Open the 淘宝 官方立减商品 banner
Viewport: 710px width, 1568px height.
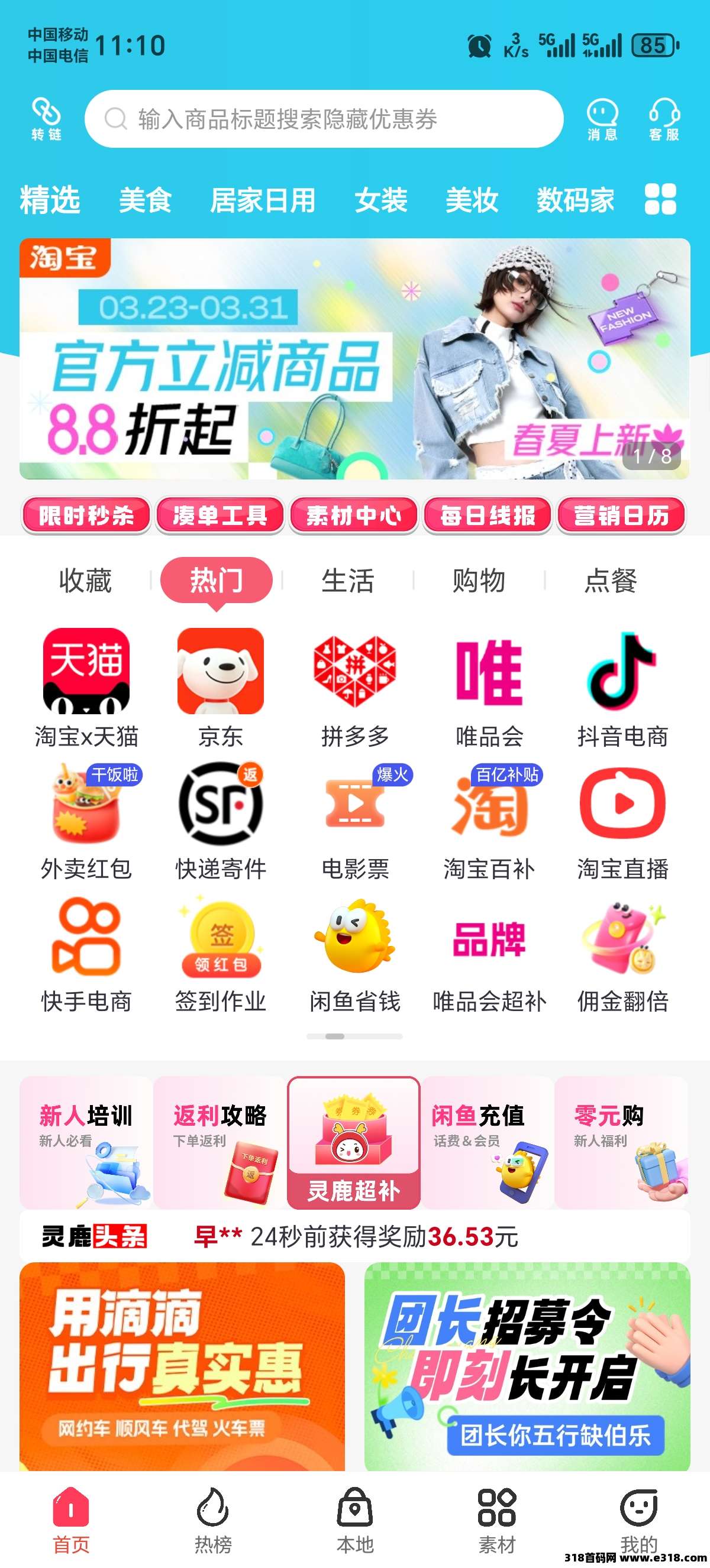pyautogui.click(x=354, y=358)
